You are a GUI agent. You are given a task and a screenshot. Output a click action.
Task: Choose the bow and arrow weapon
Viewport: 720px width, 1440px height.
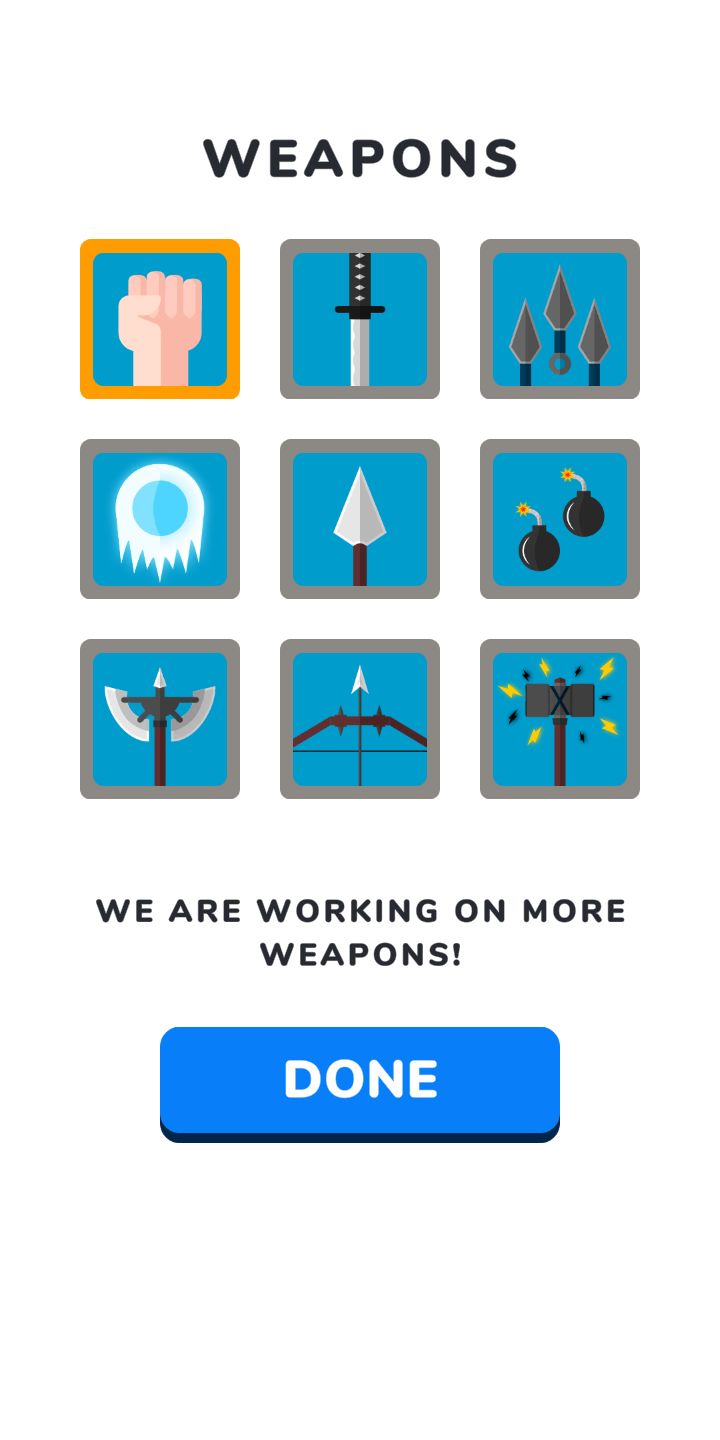coord(359,718)
